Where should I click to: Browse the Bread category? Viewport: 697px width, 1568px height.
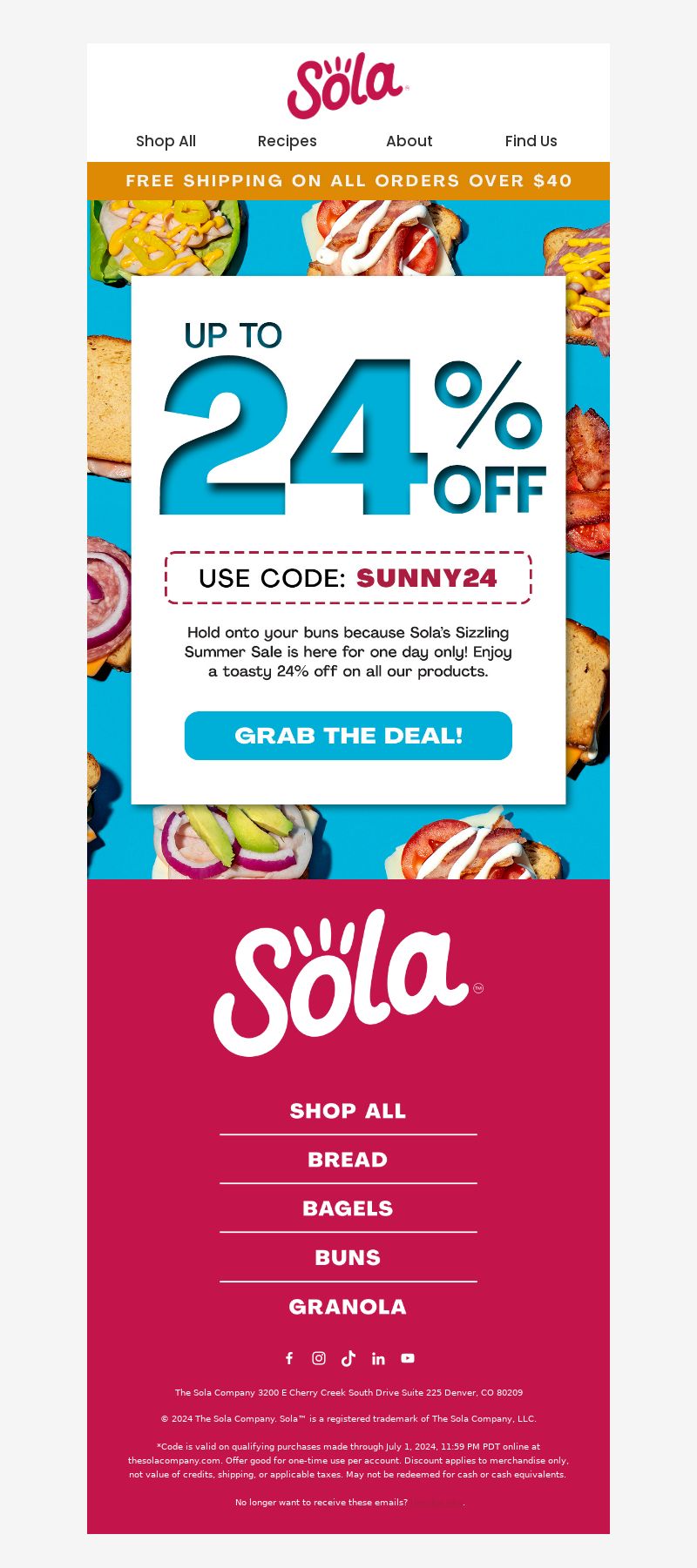click(348, 1160)
